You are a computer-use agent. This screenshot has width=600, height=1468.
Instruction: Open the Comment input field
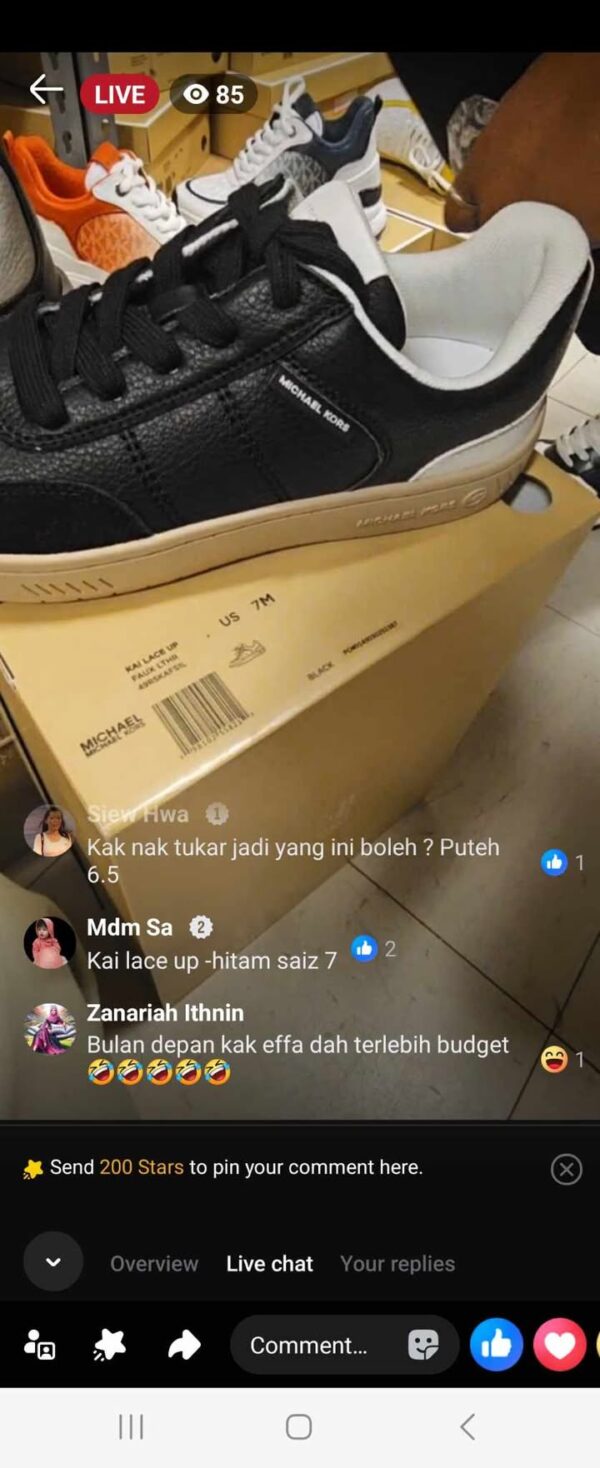point(310,1345)
